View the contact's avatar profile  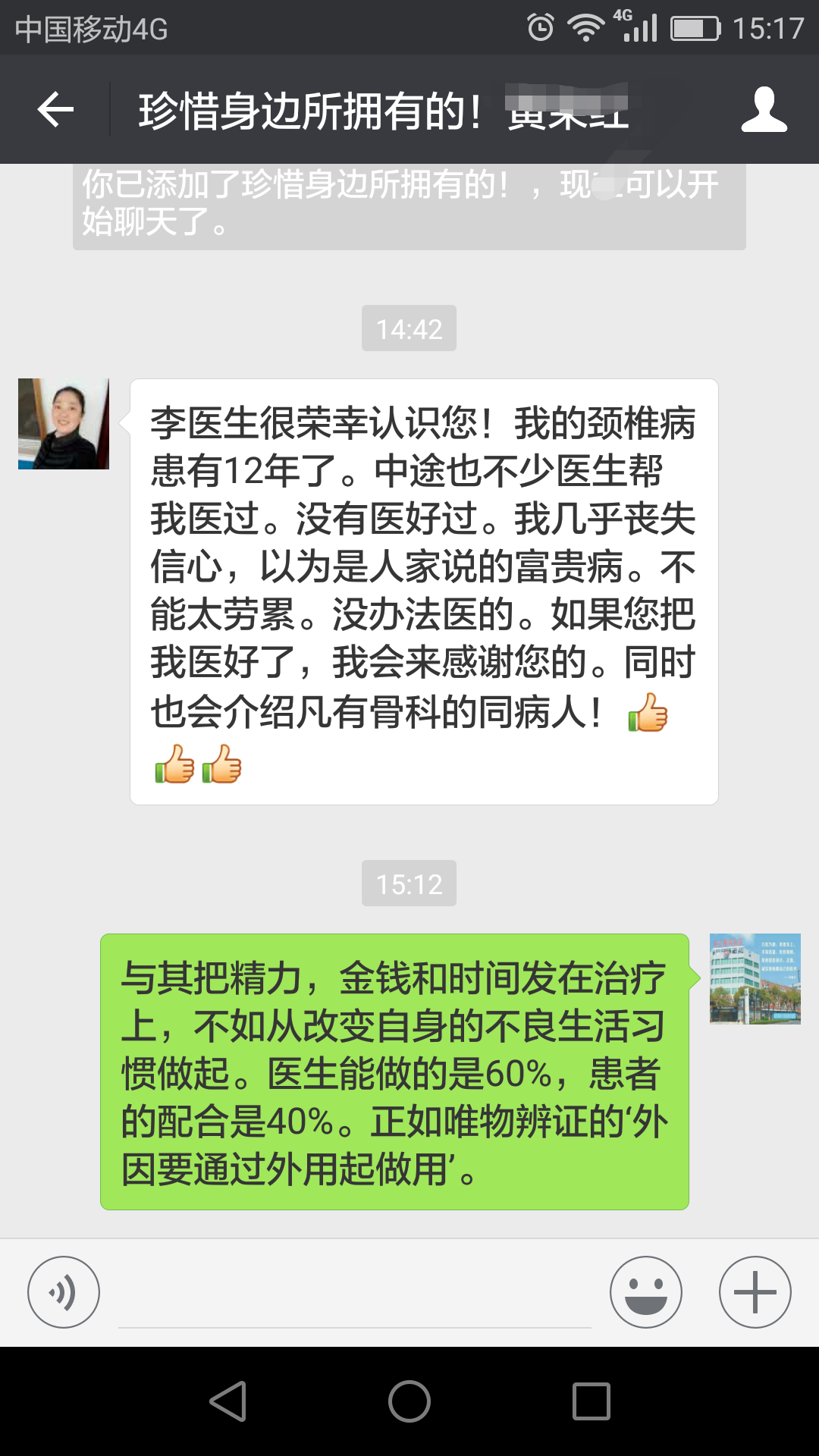click(64, 424)
